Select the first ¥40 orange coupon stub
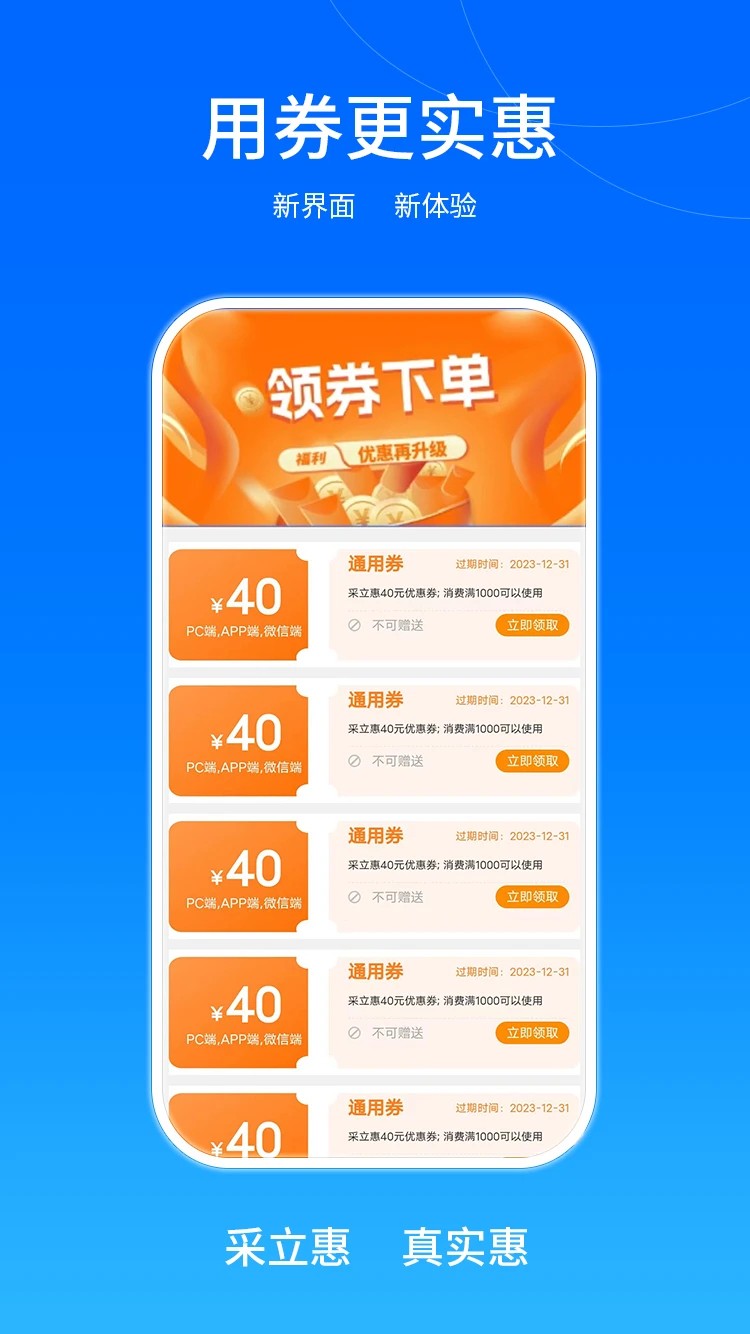This screenshot has width=750, height=1334. (238, 601)
